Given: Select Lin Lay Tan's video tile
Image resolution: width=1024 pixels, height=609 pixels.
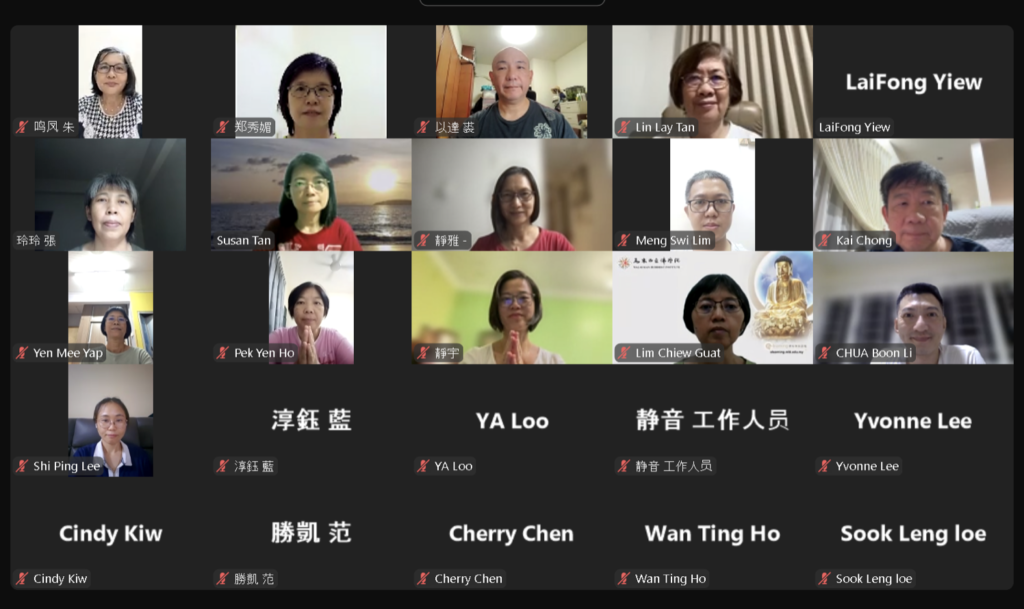Looking at the screenshot, I should click(x=712, y=81).
